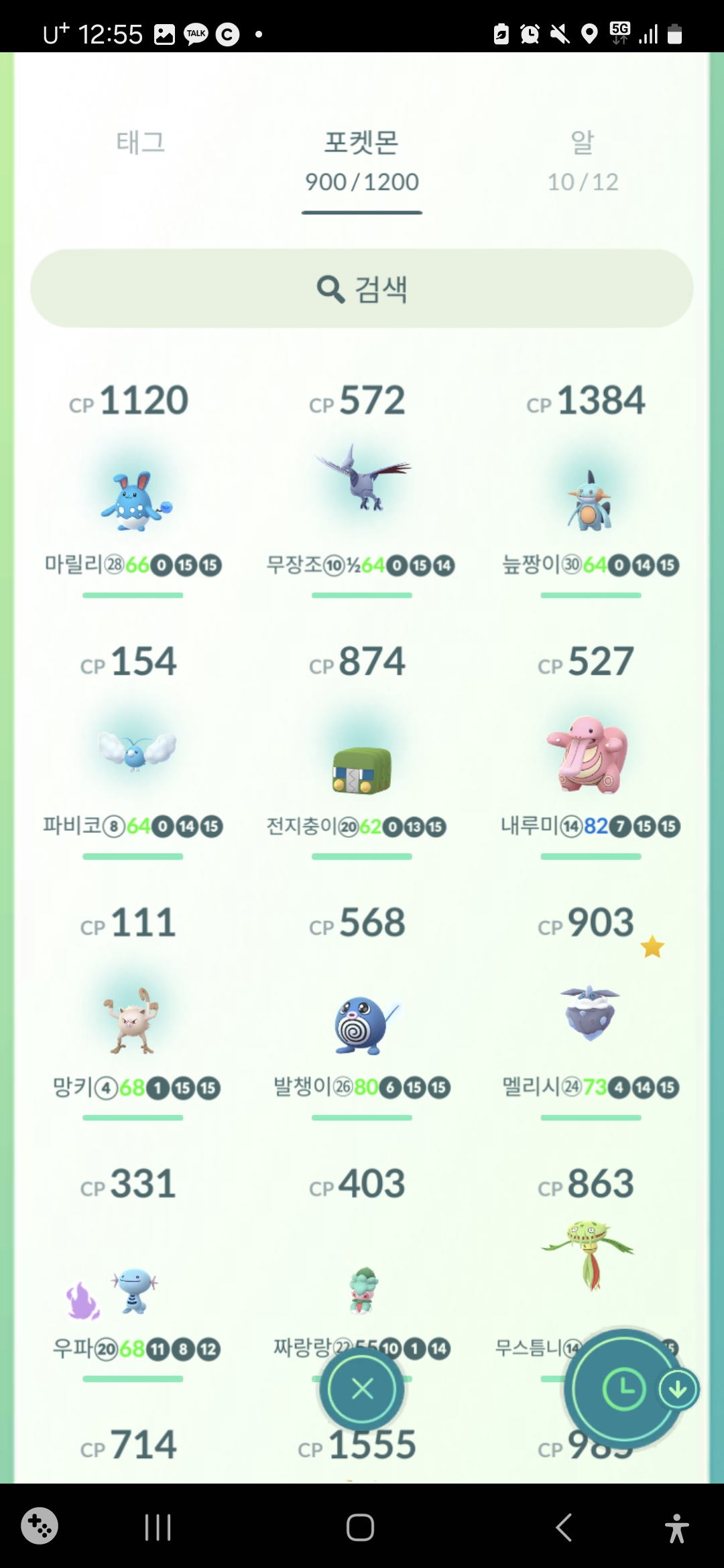Open 무장조 with CP 572
This screenshot has height=1568, width=724.
[362, 479]
